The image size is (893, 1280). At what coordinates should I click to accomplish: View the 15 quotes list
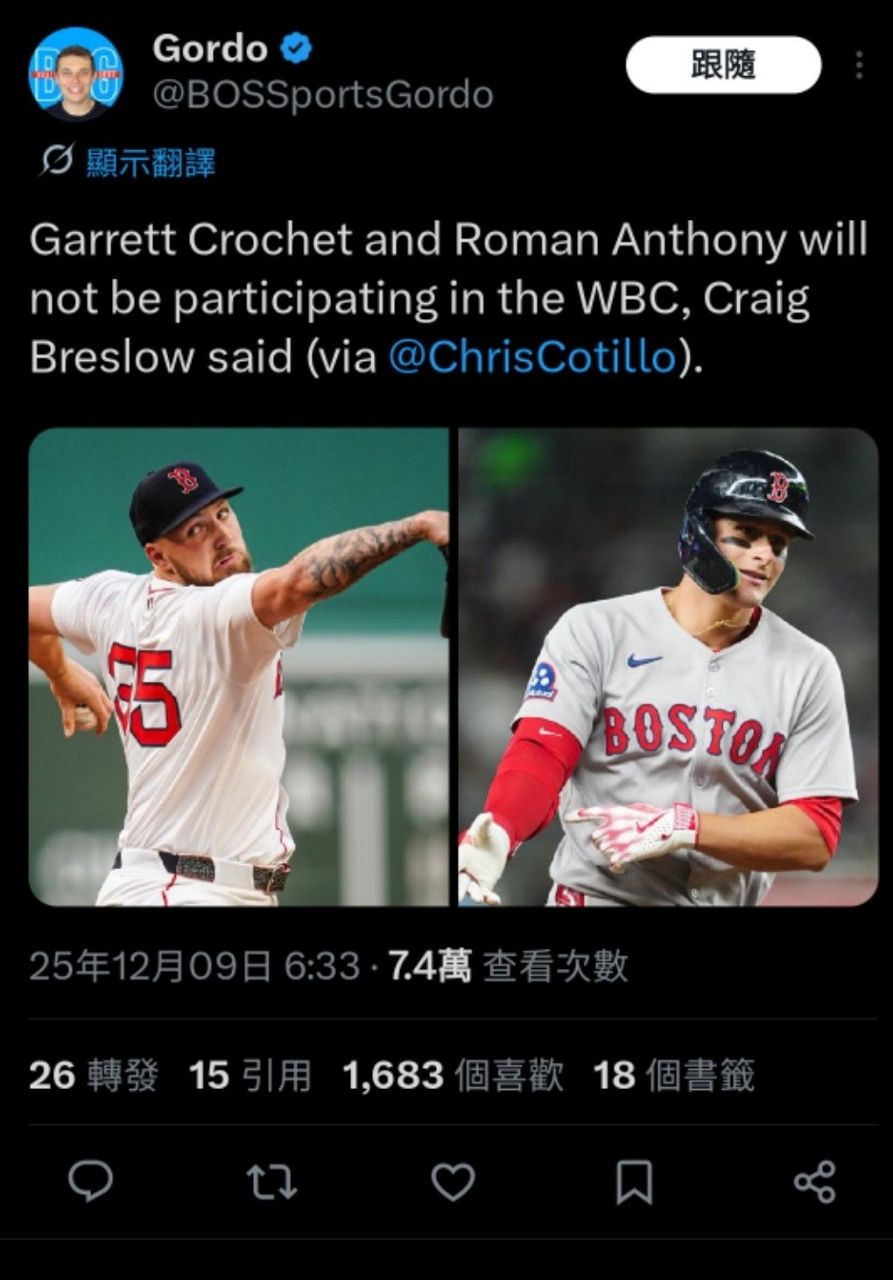click(x=249, y=1075)
